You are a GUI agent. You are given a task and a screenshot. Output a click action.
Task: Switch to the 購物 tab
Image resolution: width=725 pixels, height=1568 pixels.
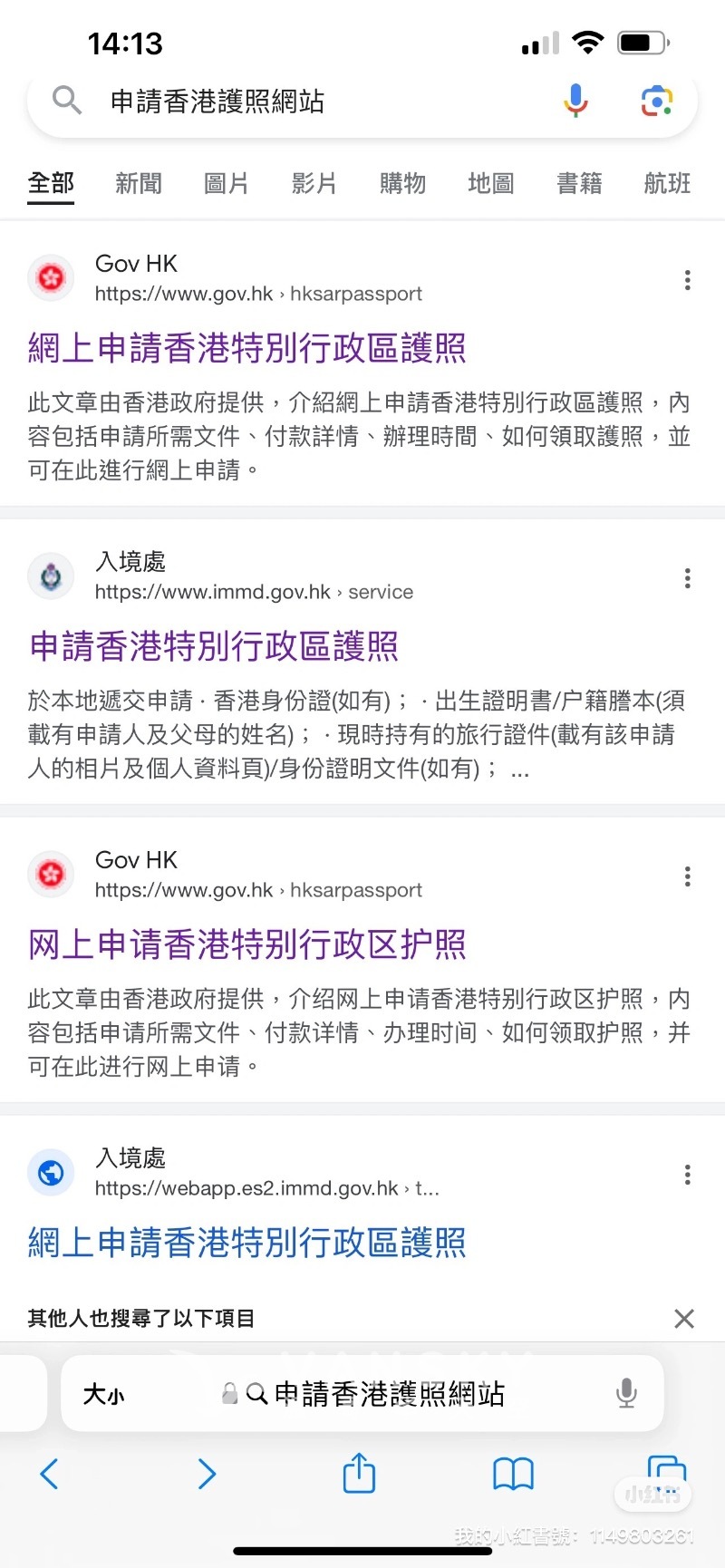[402, 183]
